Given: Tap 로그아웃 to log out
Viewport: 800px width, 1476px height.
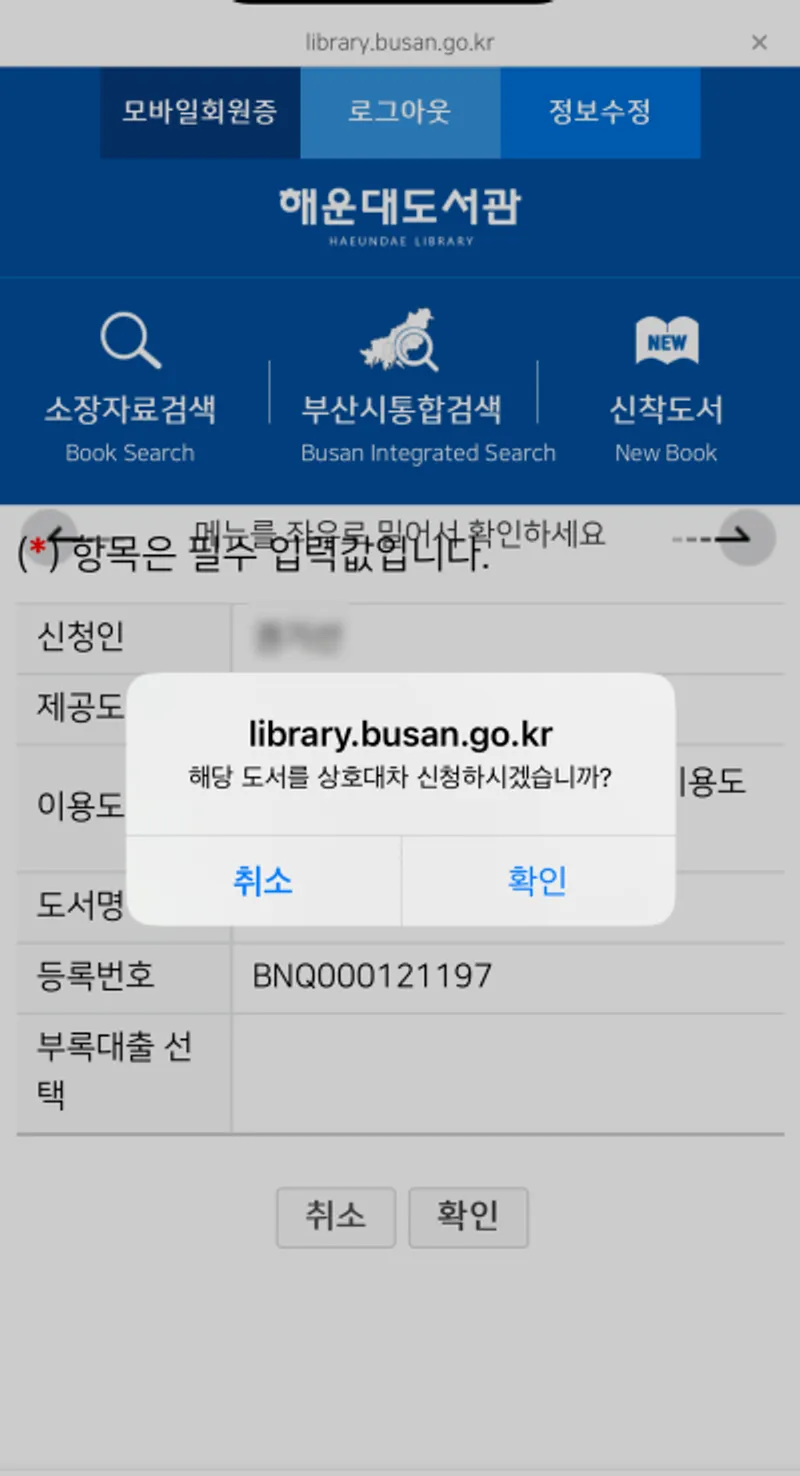Looking at the screenshot, I should coord(400,112).
